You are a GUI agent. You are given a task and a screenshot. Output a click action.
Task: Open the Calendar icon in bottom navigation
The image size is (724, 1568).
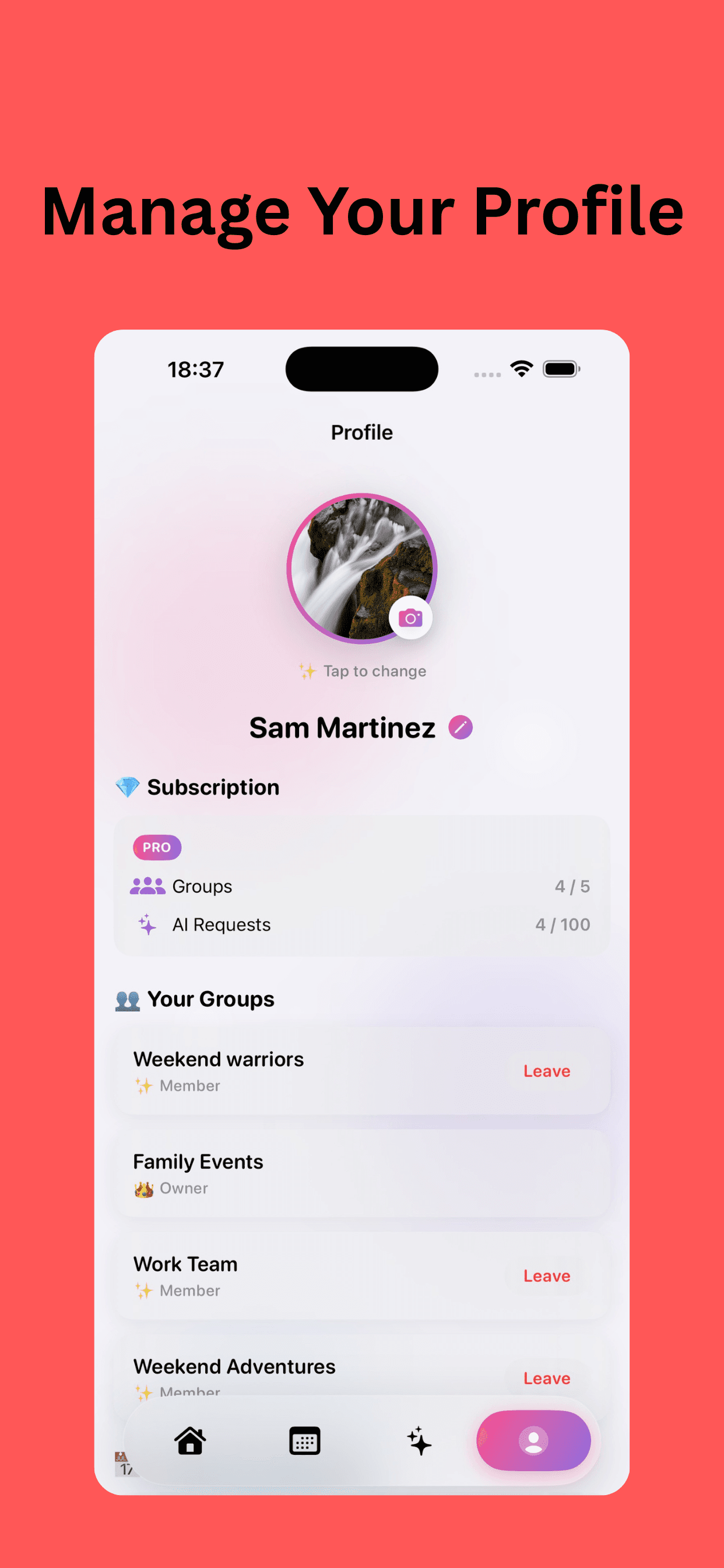[x=305, y=1440]
